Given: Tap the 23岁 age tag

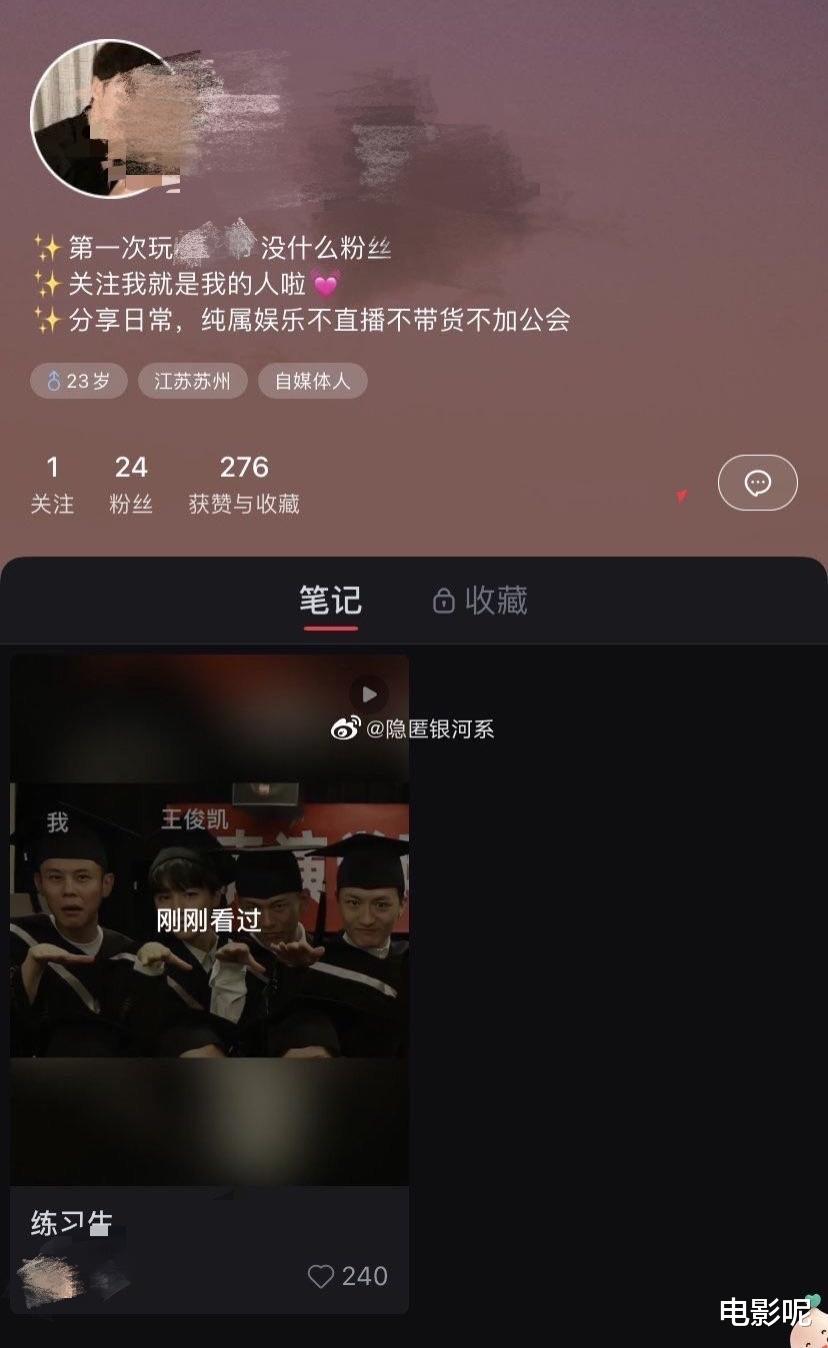Looking at the screenshot, I should click(x=78, y=381).
